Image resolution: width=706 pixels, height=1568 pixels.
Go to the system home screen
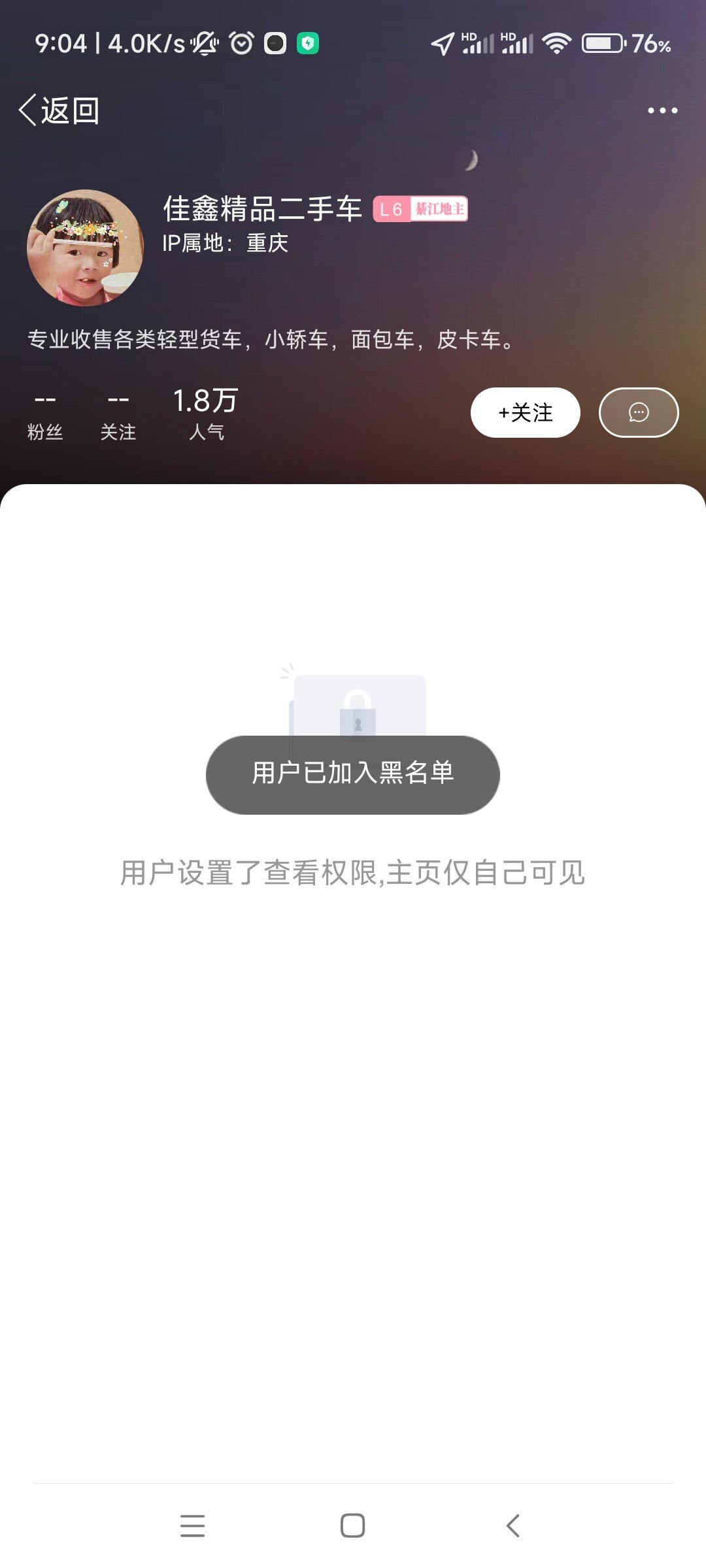[x=352, y=1526]
